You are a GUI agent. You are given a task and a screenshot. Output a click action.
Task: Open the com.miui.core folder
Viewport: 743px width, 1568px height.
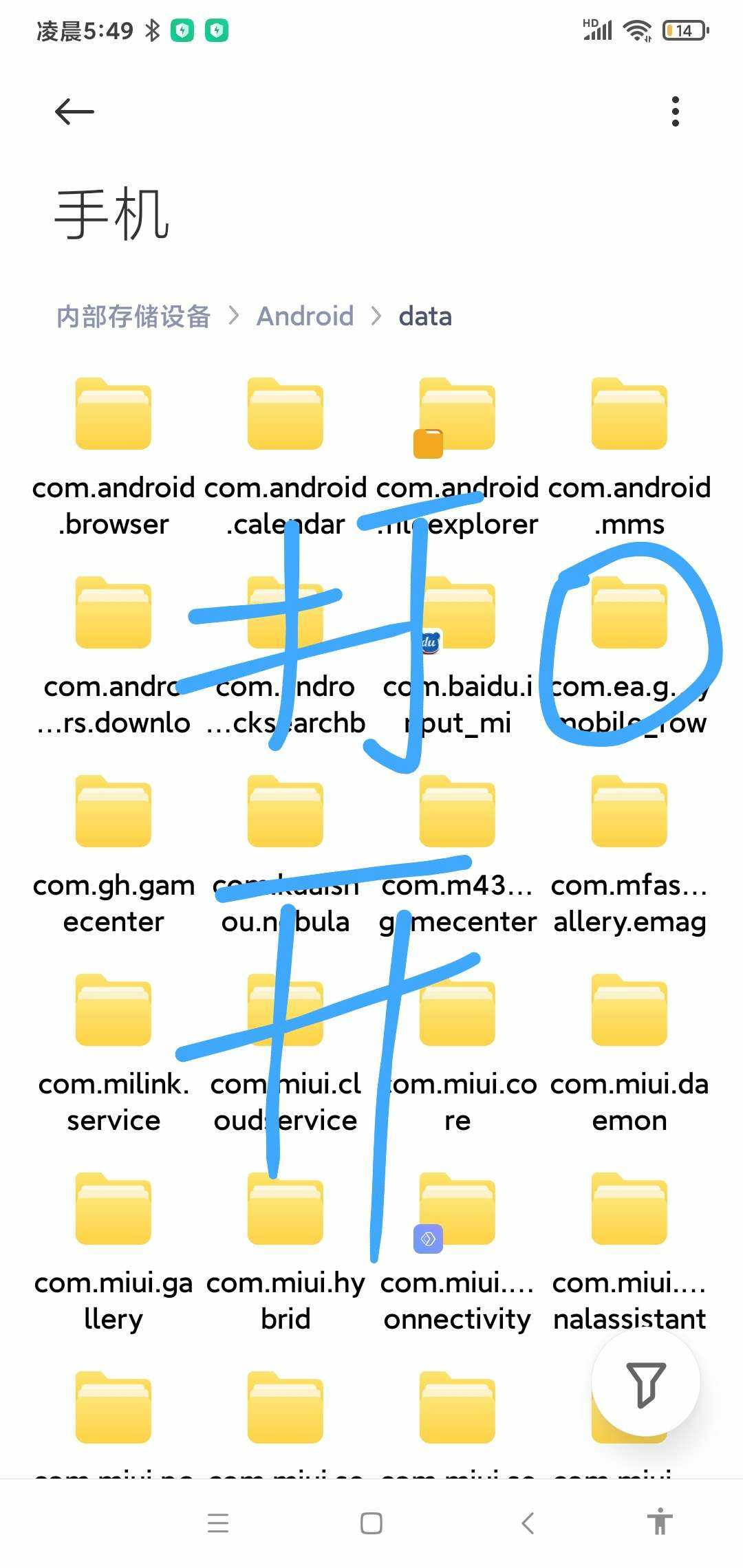click(457, 1011)
